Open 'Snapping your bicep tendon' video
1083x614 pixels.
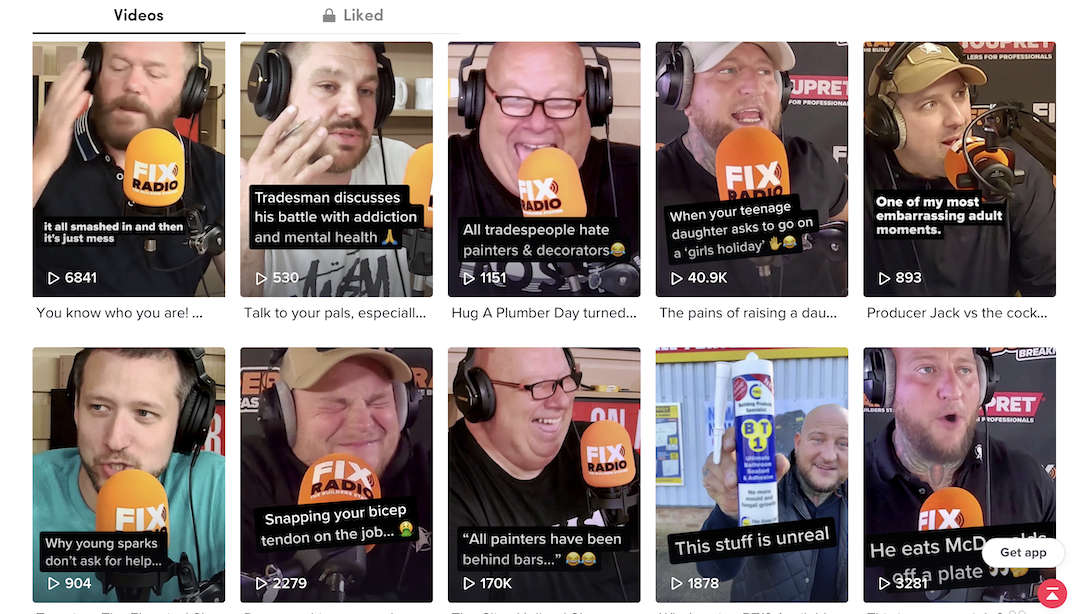coord(336,474)
